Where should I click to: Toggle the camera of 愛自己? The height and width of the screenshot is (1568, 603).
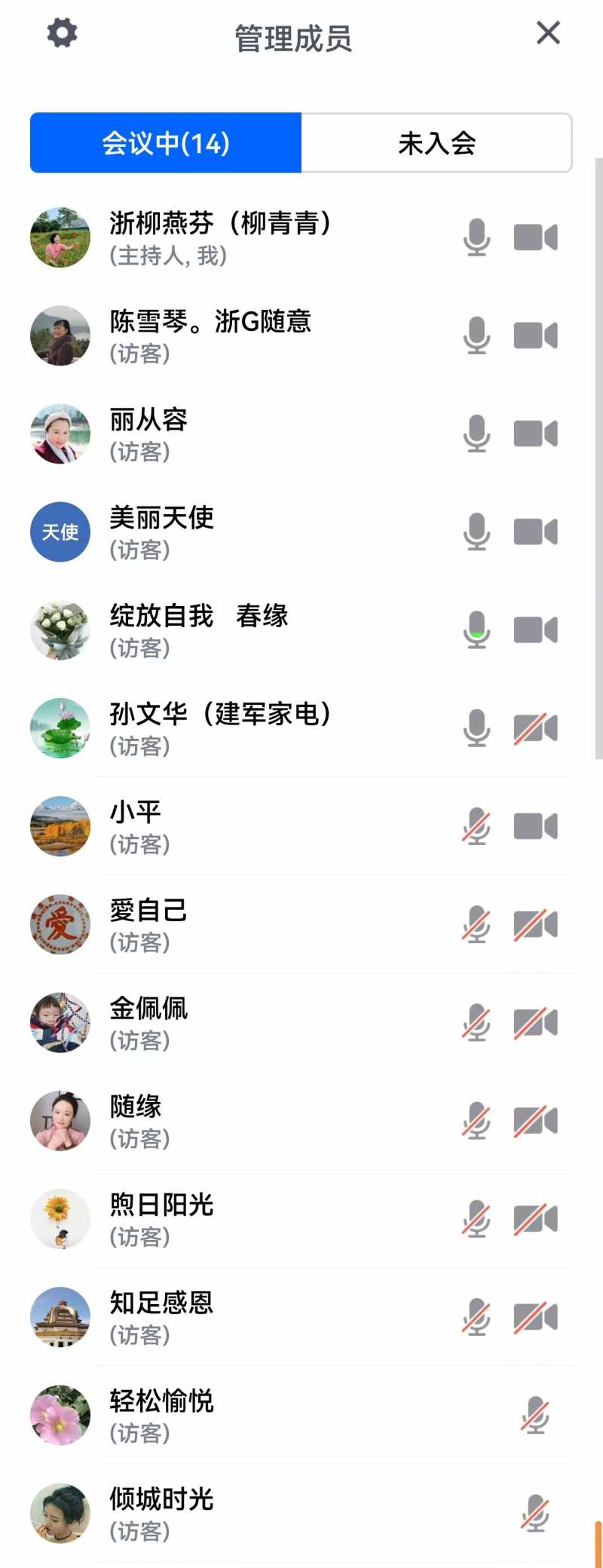(x=535, y=924)
